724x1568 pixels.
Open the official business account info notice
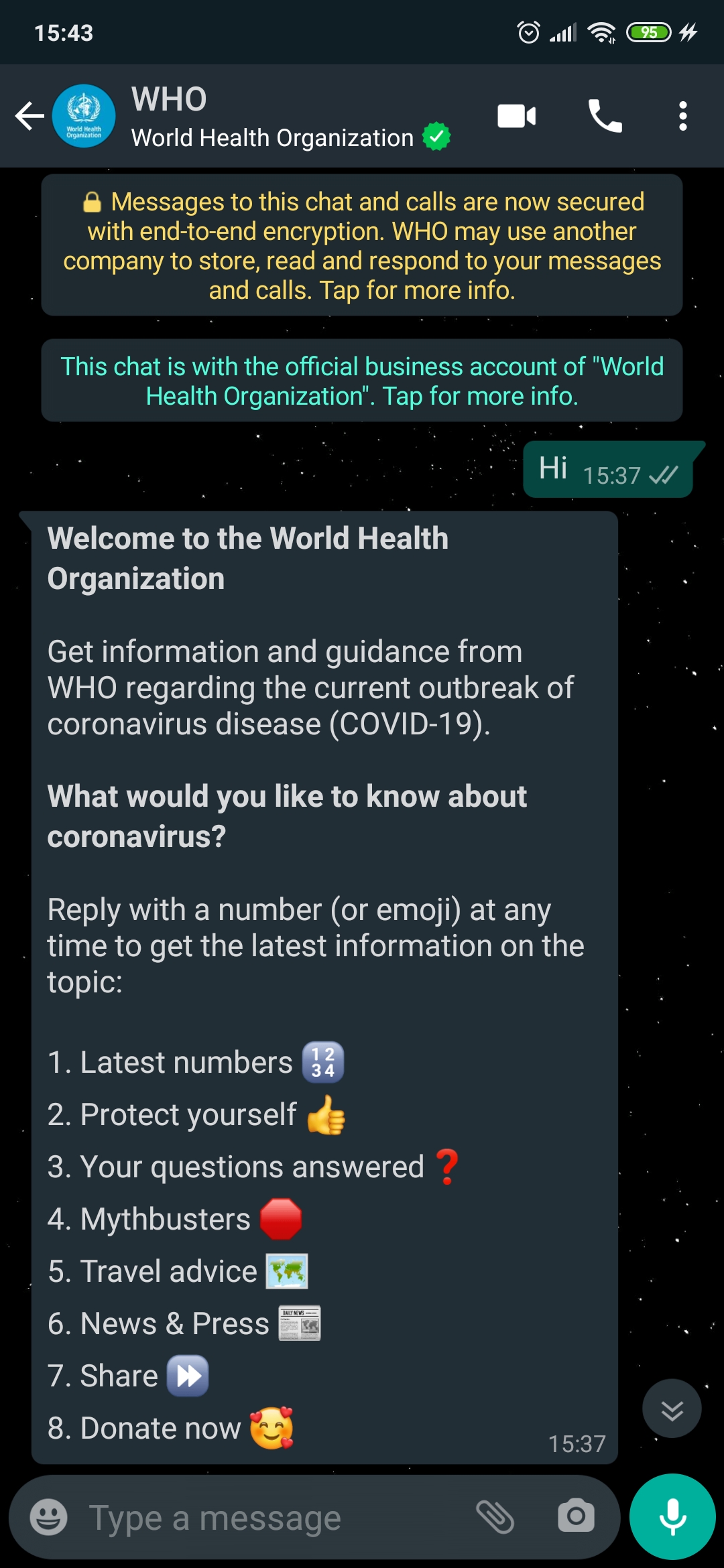pos(362,381)
